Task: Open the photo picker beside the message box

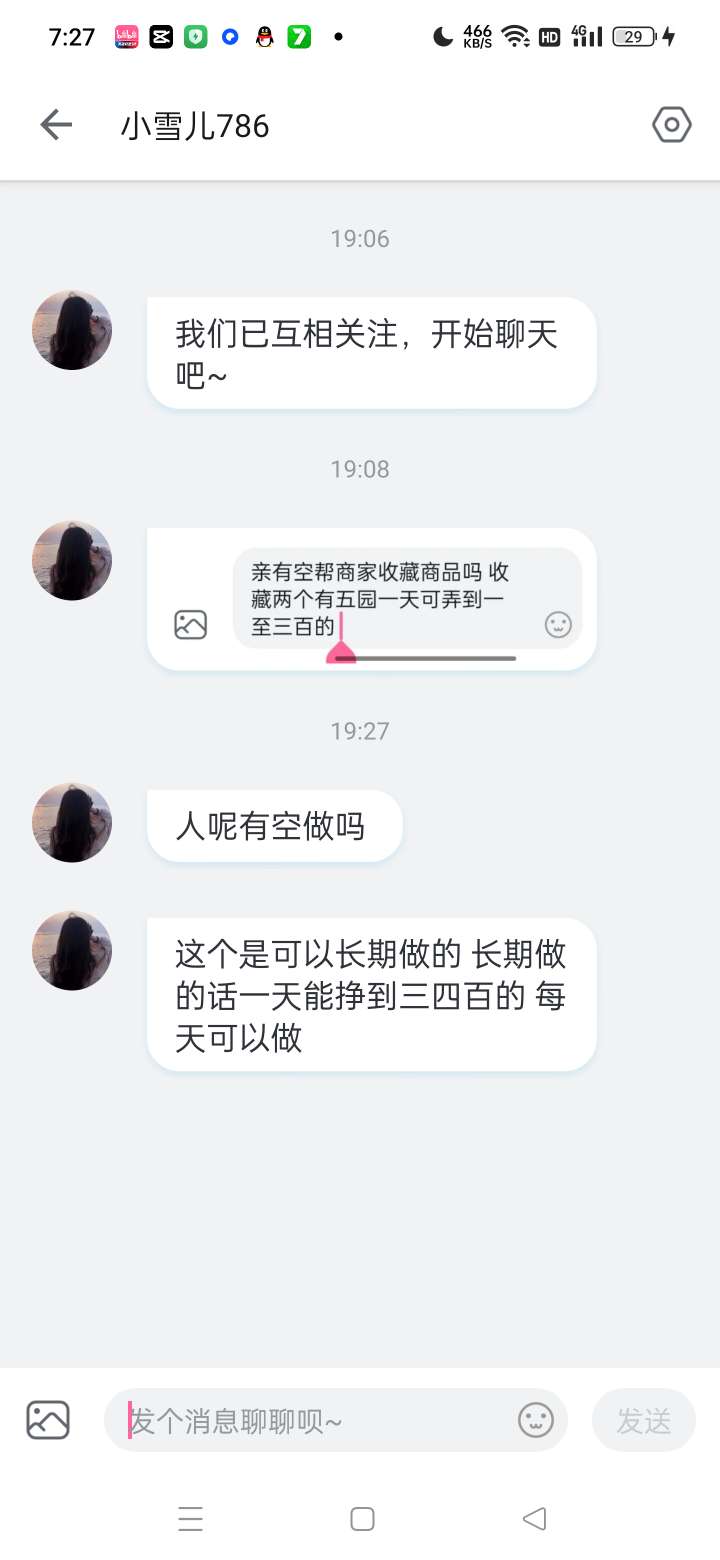Action: click(x=48, y=1420)
